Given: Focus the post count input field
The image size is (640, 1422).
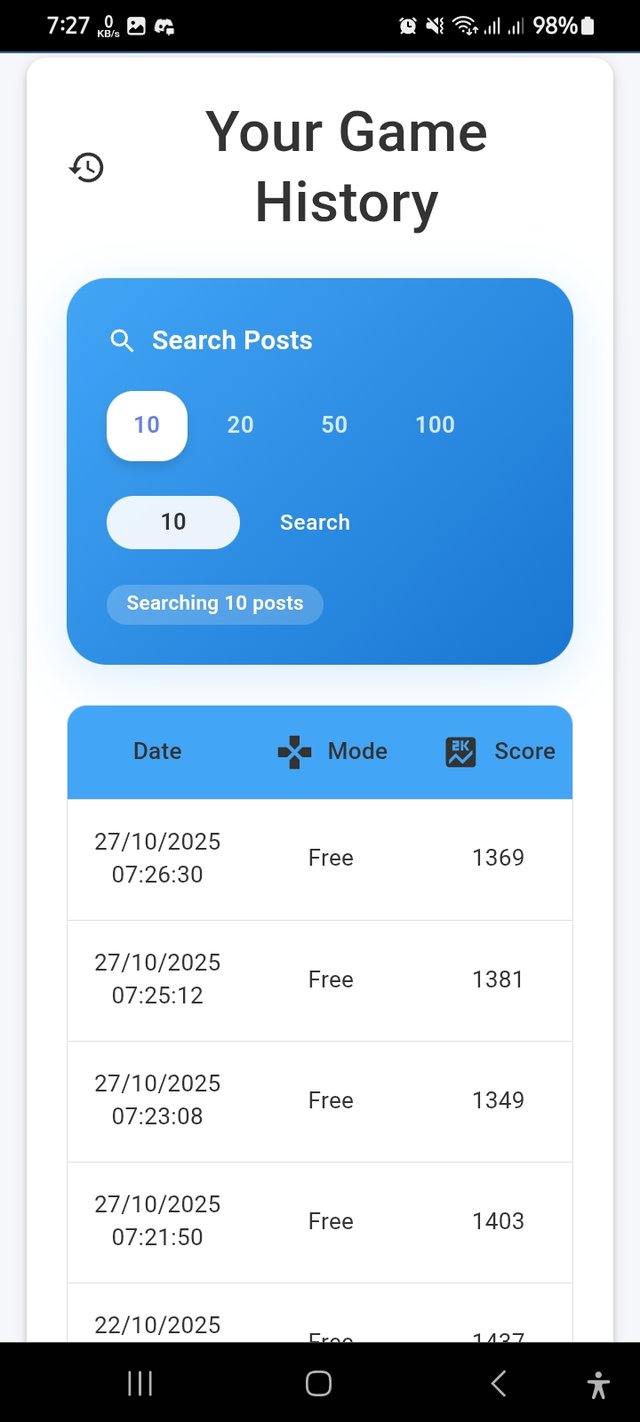Looking at the screenshot, I should tap(173, 522).
